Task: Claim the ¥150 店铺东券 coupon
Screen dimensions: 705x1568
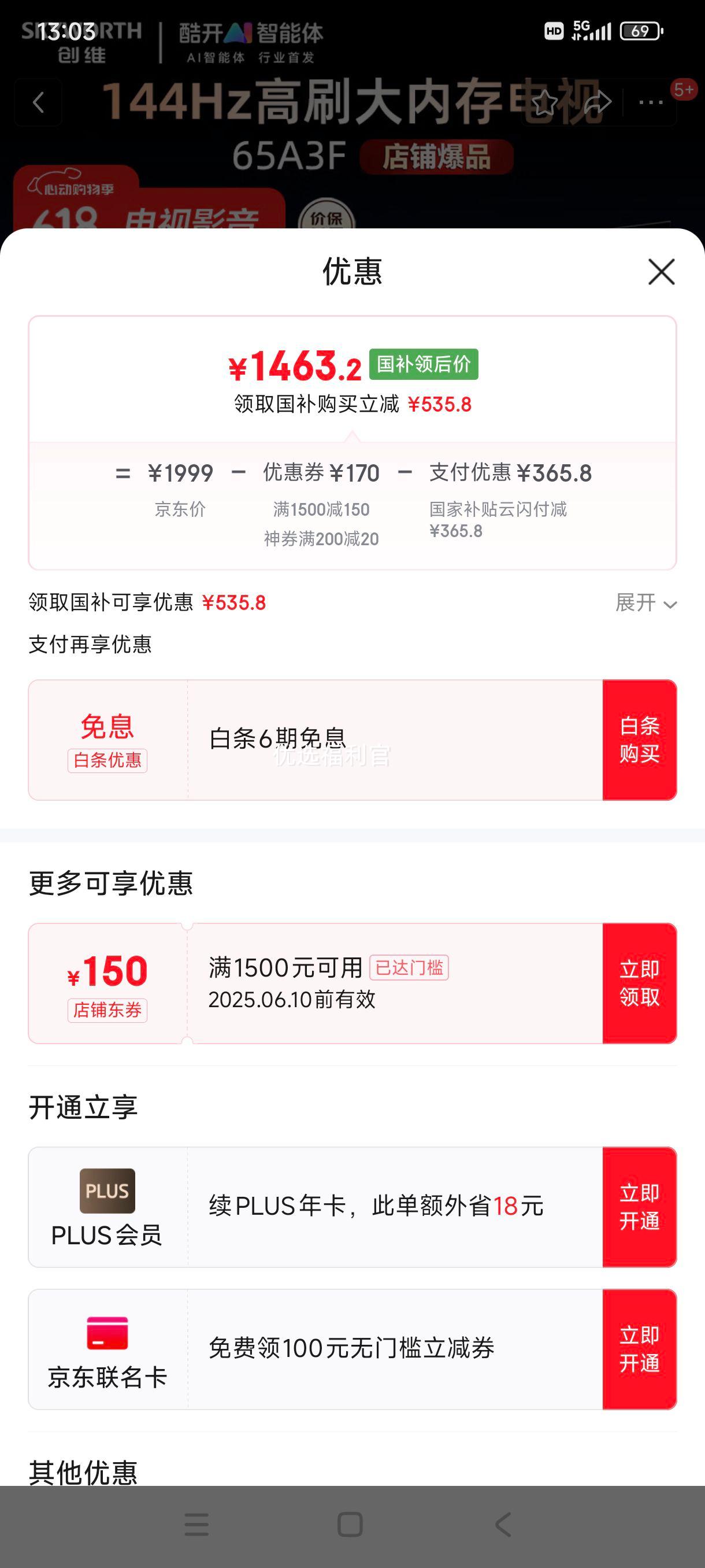Action: click(639, 983)
